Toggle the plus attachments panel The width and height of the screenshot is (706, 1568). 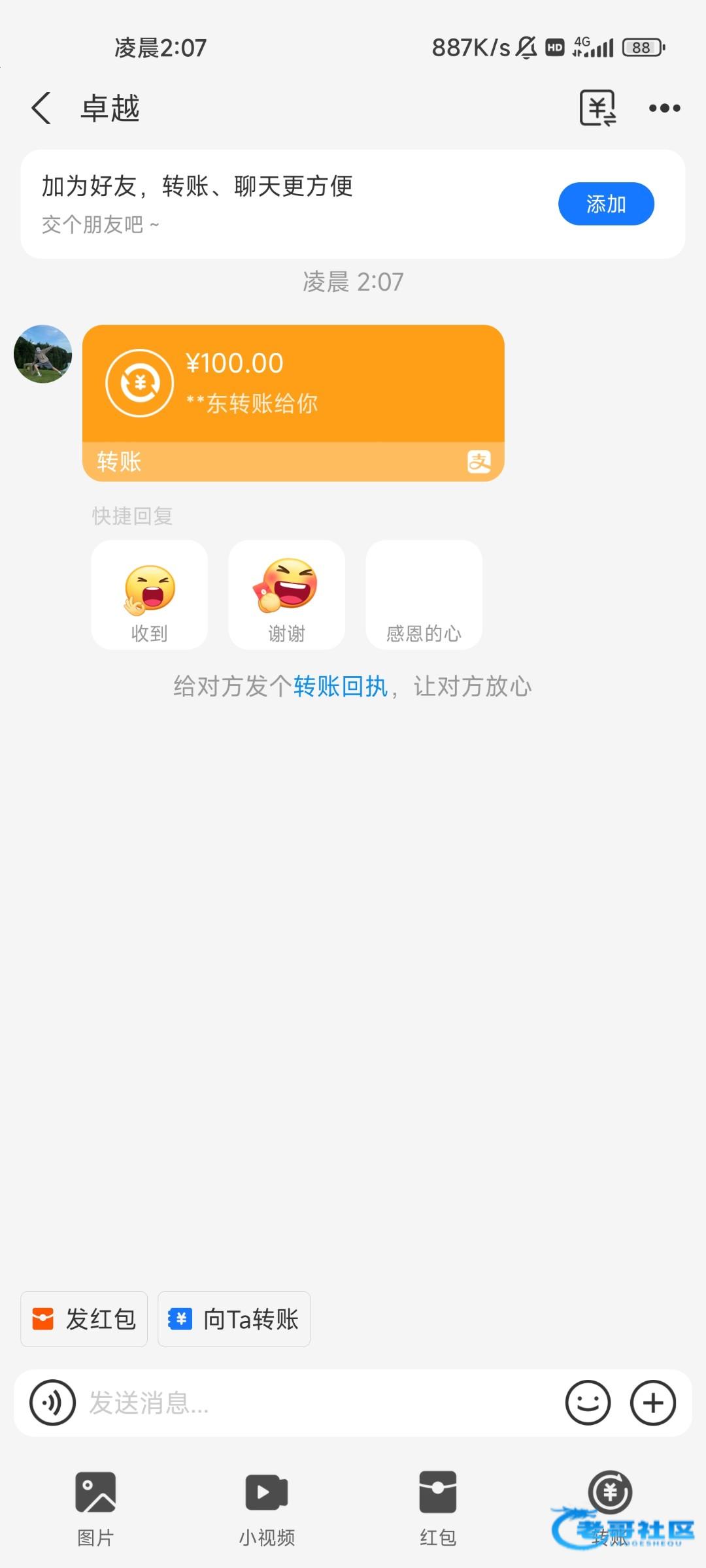coord(652,1403)
